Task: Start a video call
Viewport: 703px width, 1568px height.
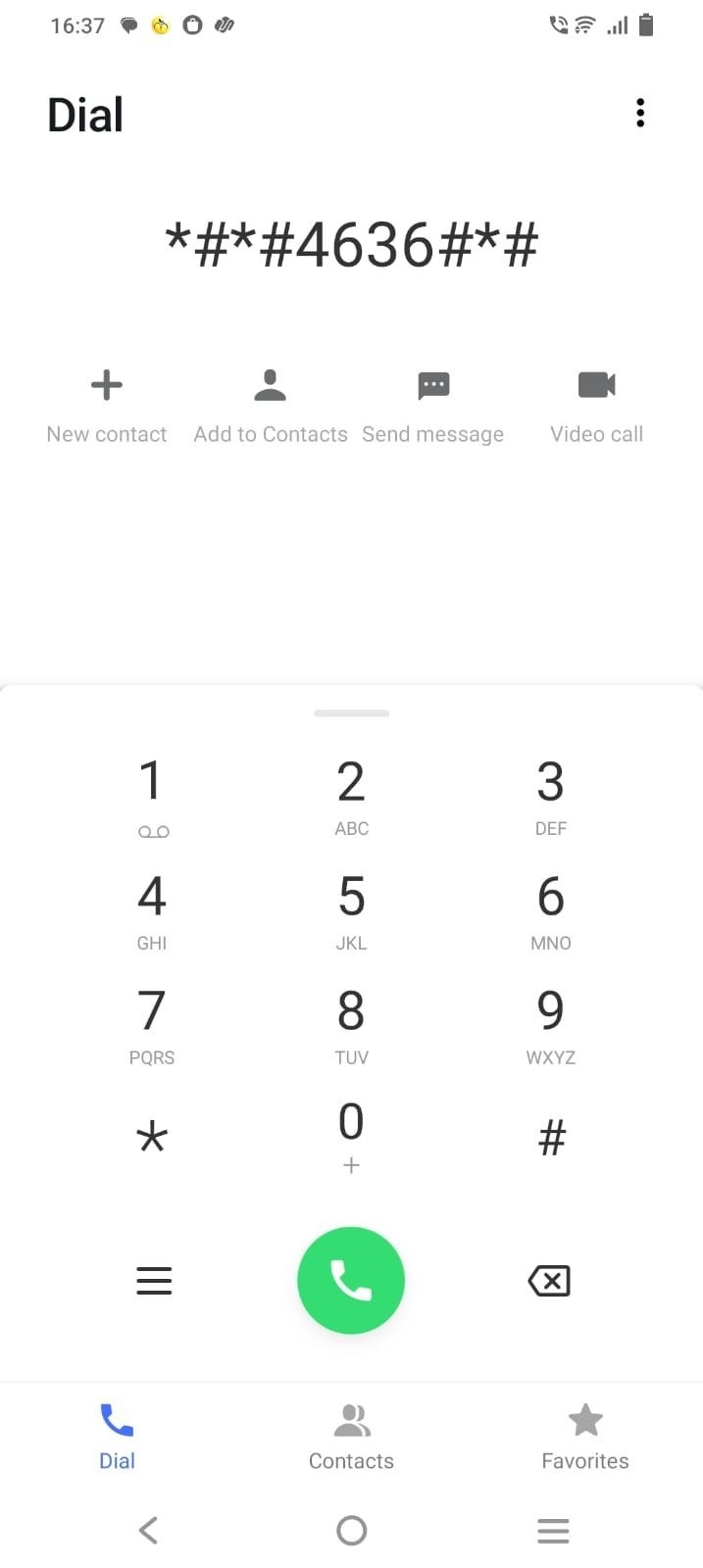Action: coord(596,405)
